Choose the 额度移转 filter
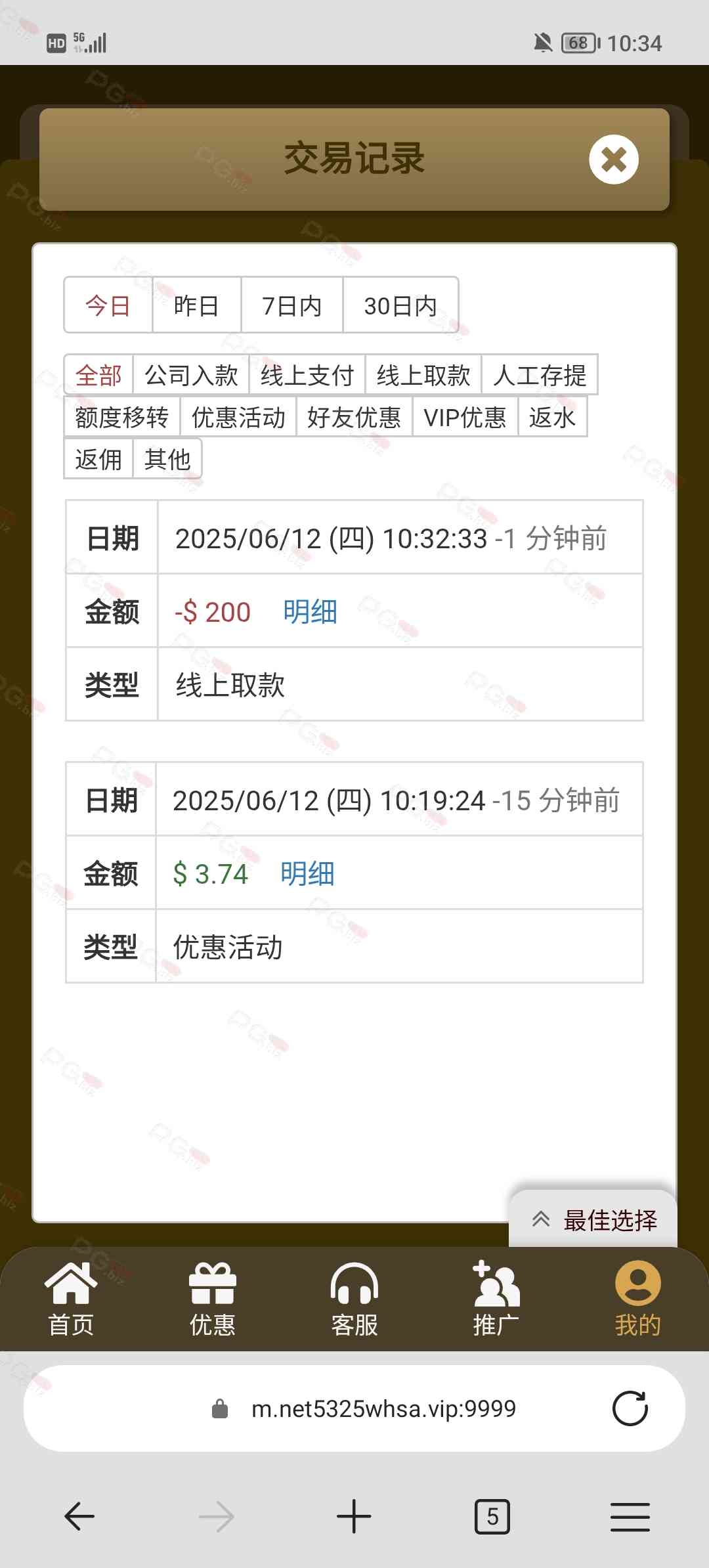Screen dimensions: 709x1568 point(122,417)
